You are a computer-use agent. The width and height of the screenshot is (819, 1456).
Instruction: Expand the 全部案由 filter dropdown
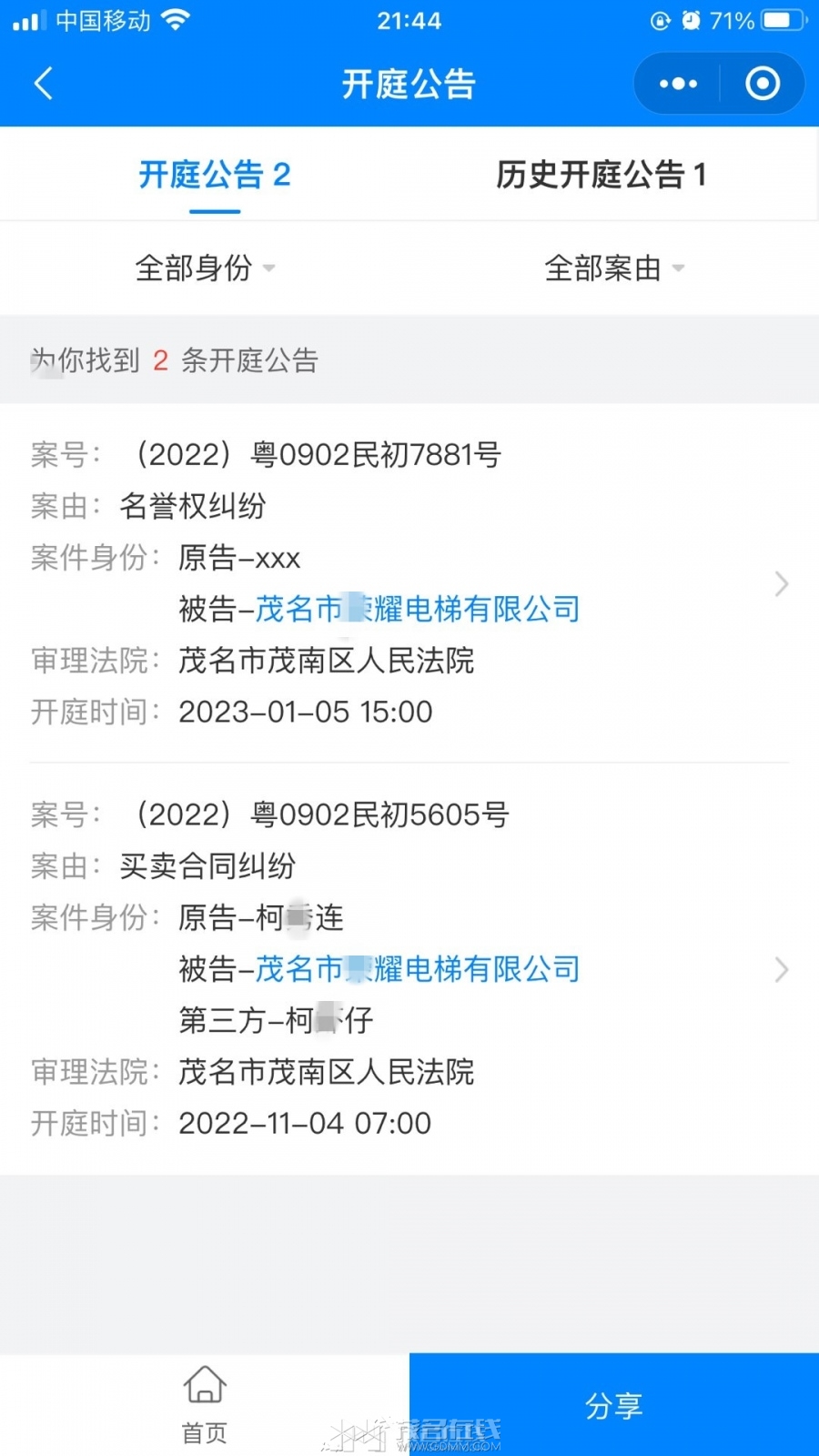[614, 268]
